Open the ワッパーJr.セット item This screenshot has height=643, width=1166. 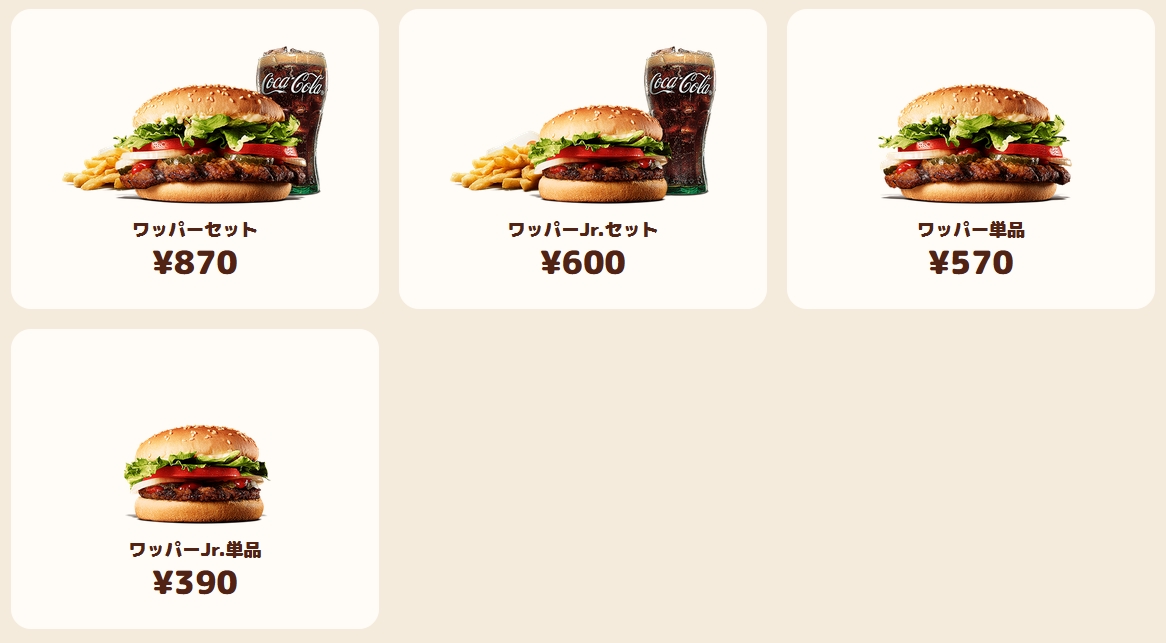click(x=583, y=160)
